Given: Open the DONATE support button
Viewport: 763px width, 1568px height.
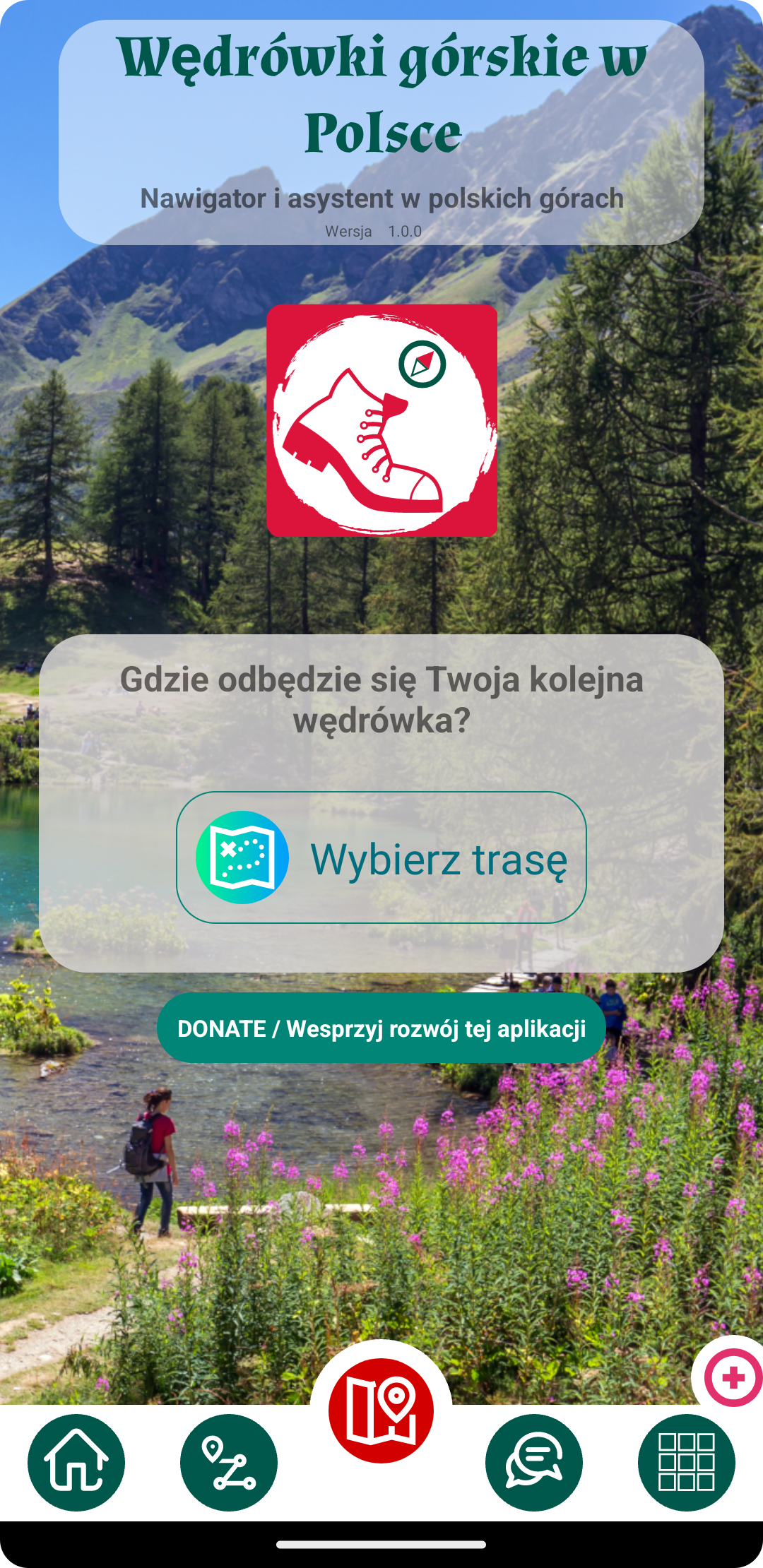Looking at the screenshot, I should 381,1028.
